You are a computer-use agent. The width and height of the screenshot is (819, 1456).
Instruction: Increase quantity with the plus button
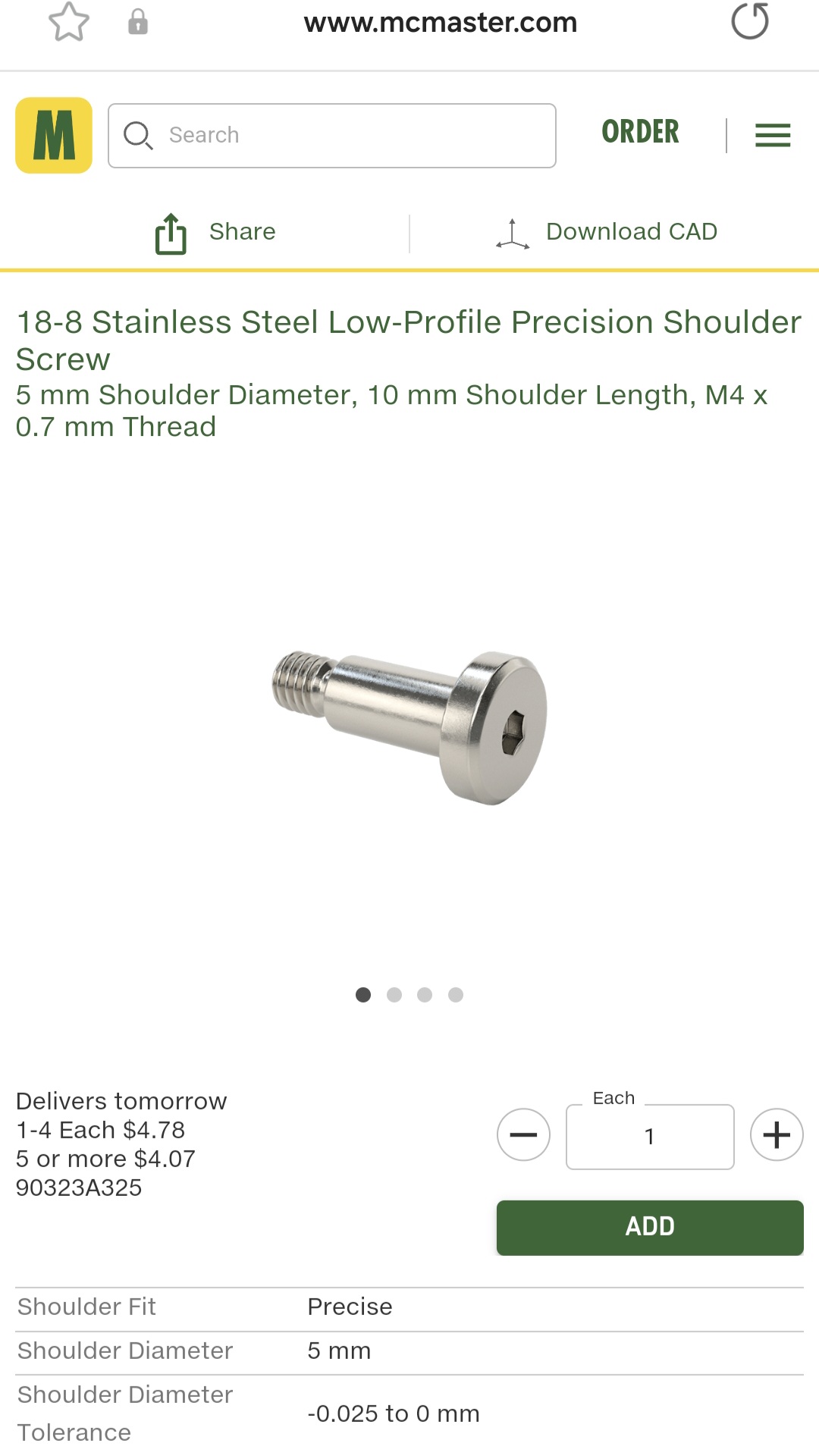click(x=777, y=1134)
